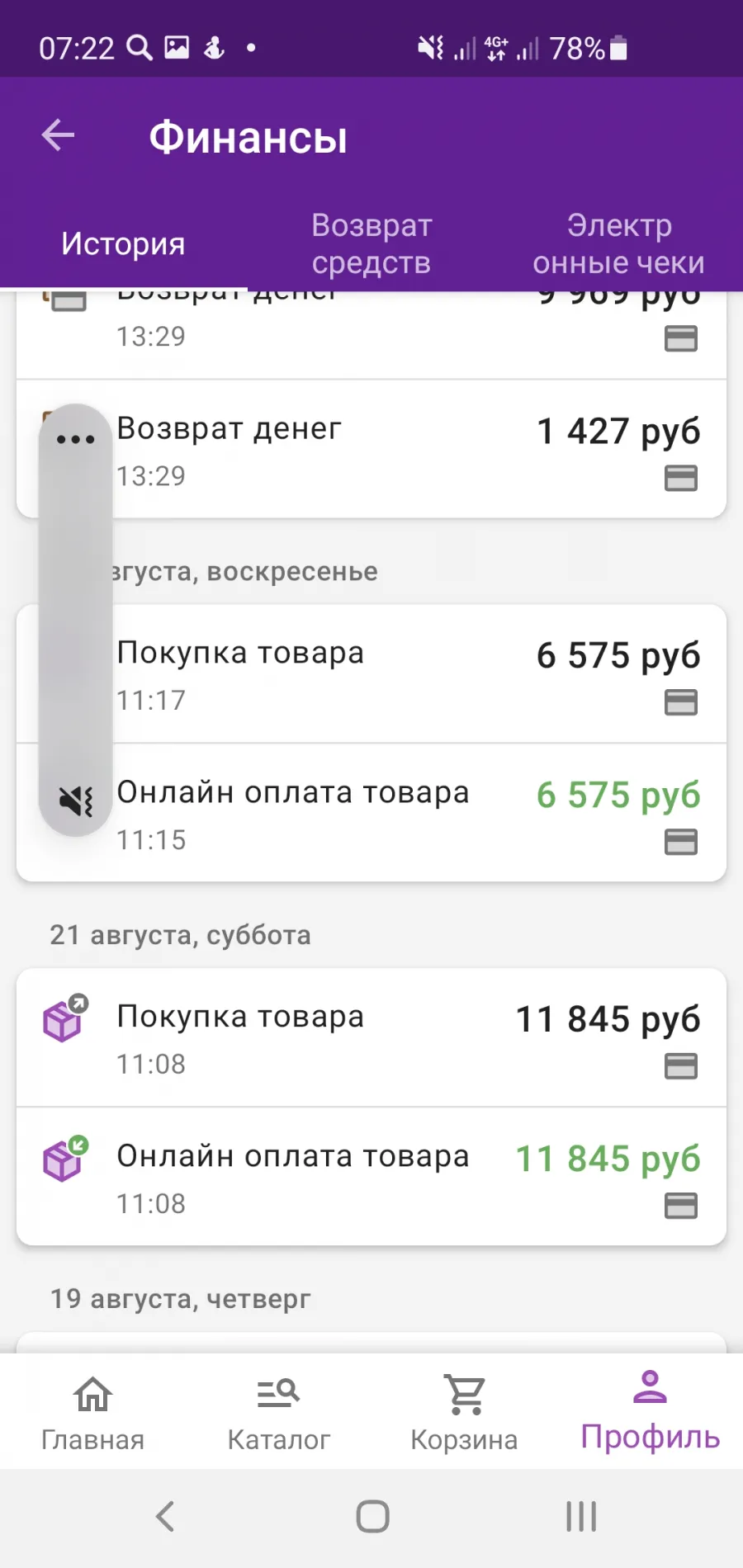This screenshot has height=1568, width=743.
Task: Tap the system home button
Action: click(x=372, y=1516)
